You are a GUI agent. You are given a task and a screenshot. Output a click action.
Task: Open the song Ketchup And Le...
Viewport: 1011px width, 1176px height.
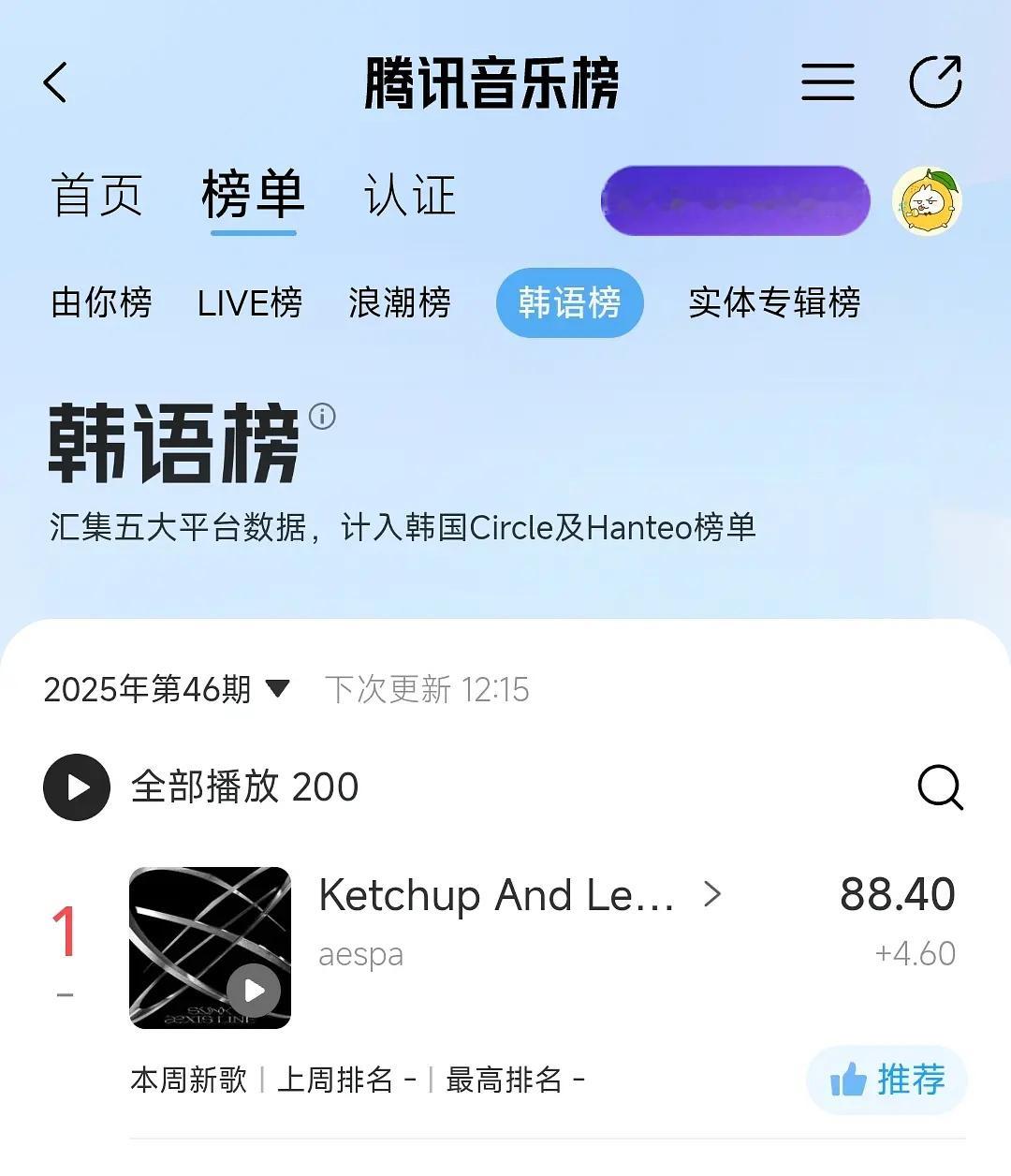point(496,896)
